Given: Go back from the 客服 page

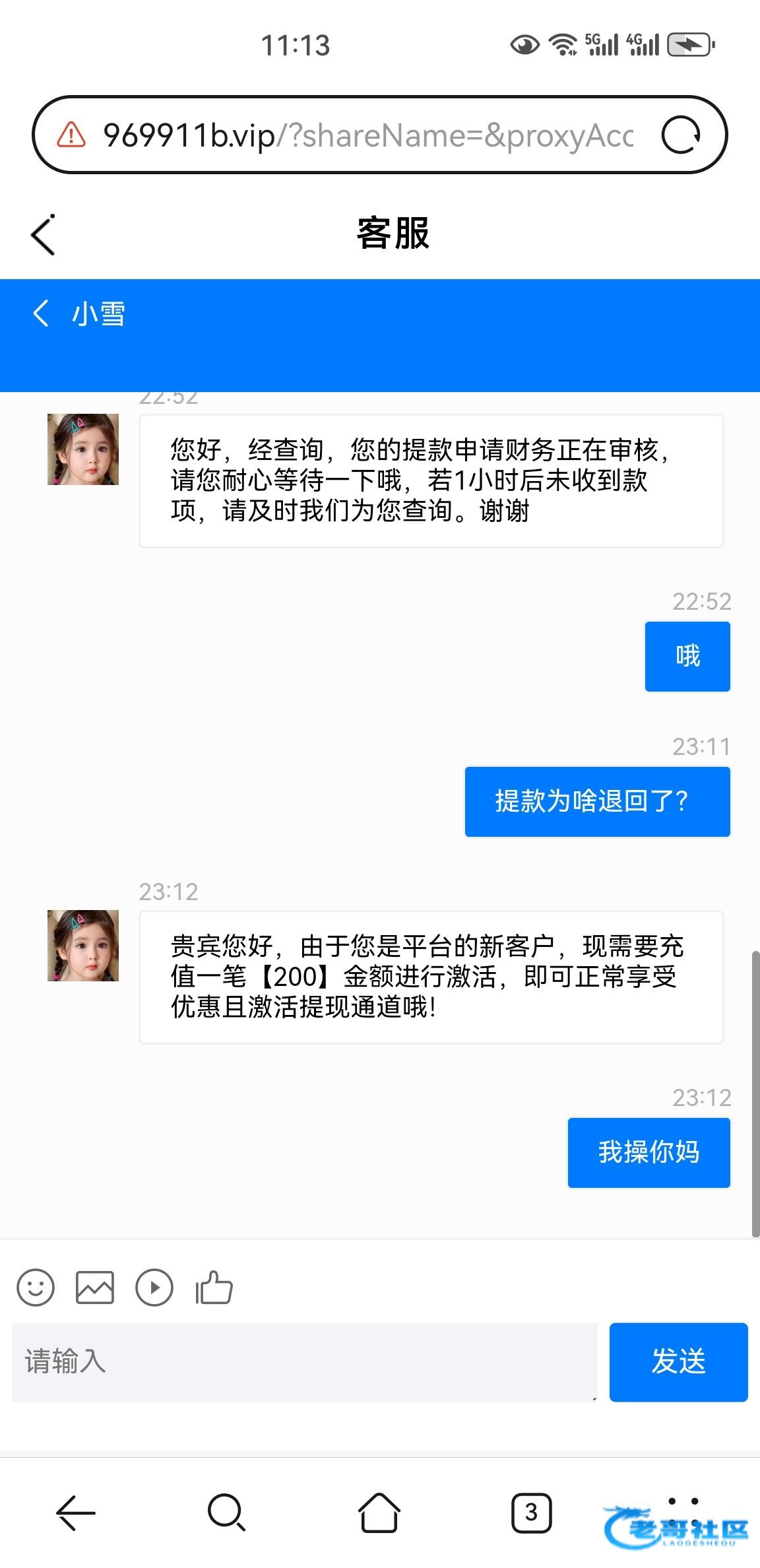Looking at the screenshot, I should tap(44, 235).
